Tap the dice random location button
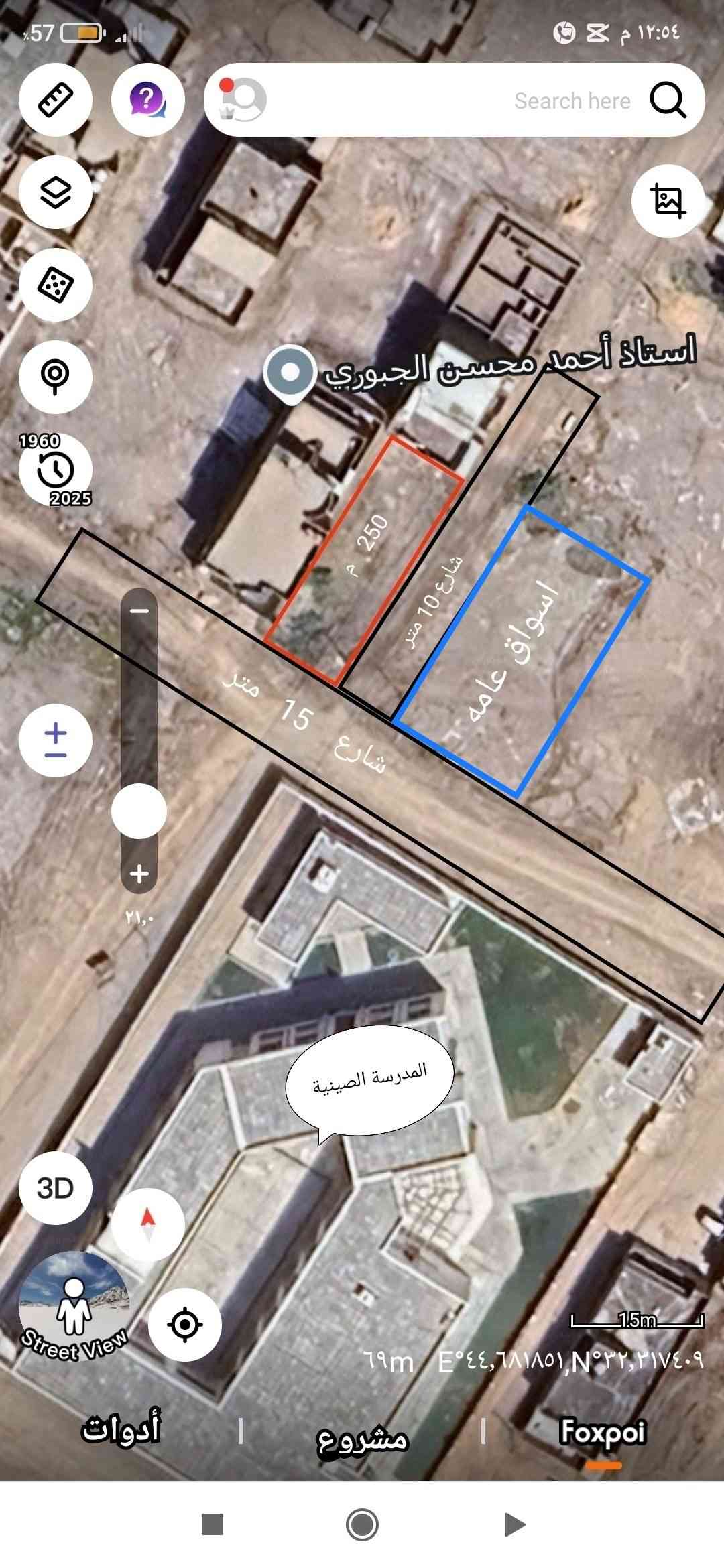 coord(55,285)
